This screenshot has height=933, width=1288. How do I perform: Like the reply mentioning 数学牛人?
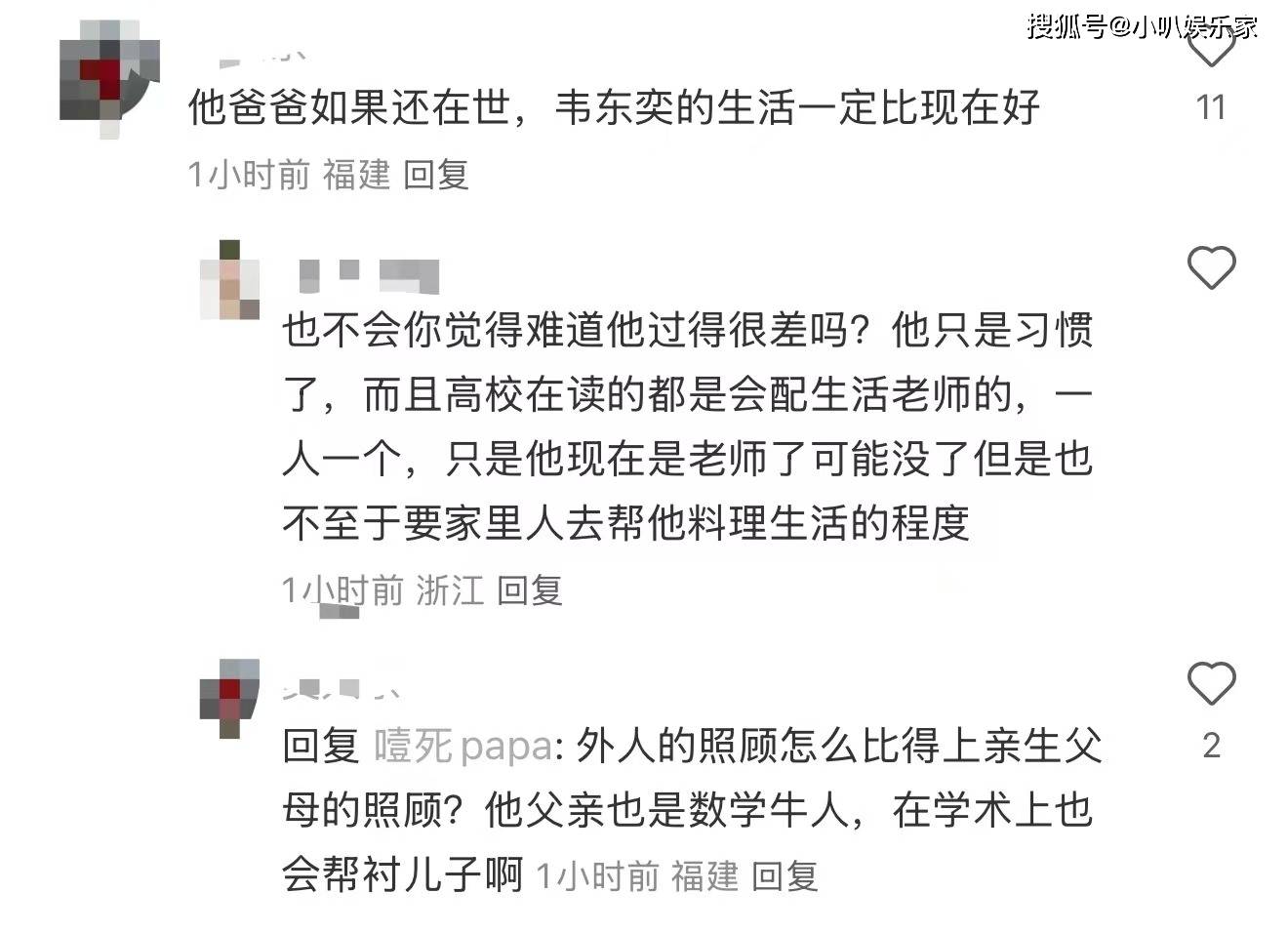(x=1210, y=683)
